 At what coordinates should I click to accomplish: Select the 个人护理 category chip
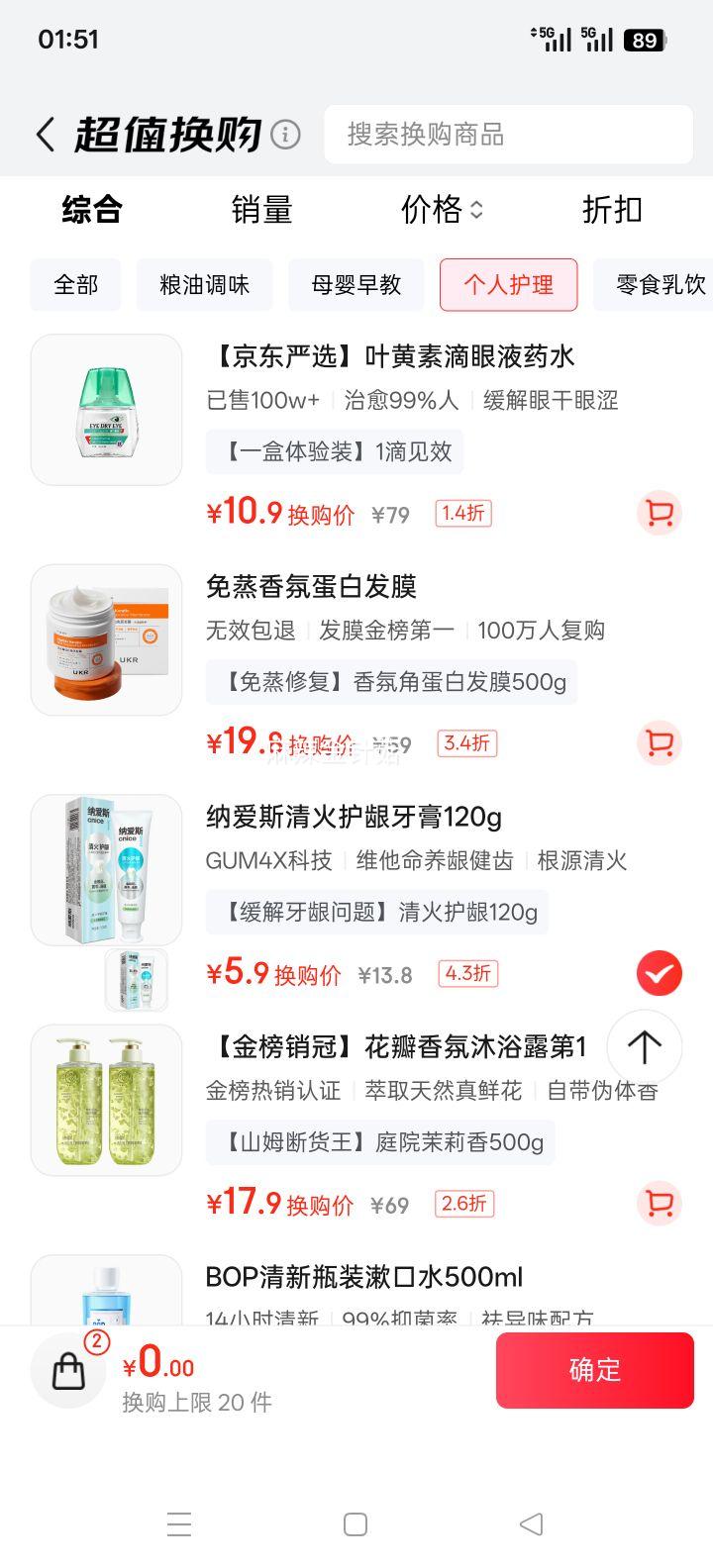point(509,285)
